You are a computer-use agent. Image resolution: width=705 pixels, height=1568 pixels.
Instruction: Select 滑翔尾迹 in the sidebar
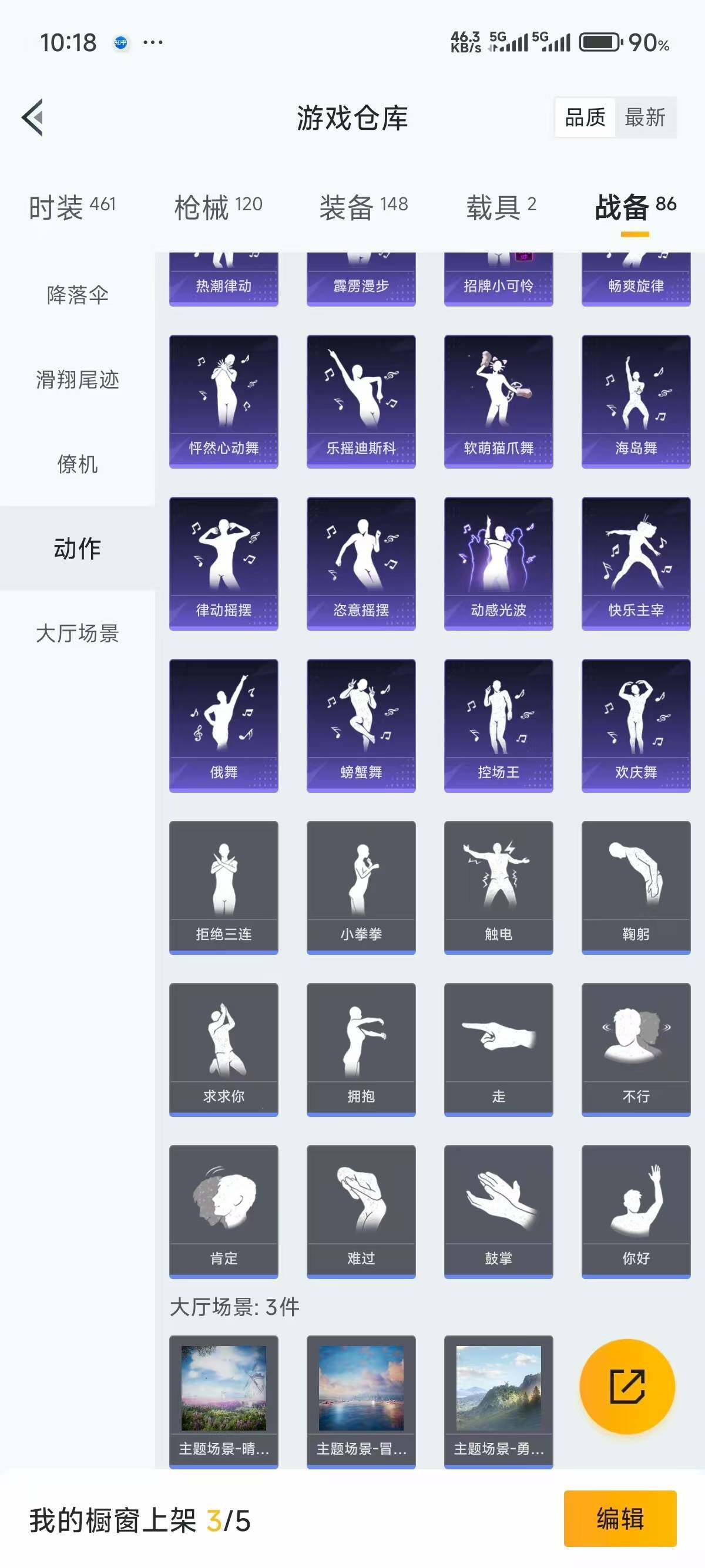point(76,381)
